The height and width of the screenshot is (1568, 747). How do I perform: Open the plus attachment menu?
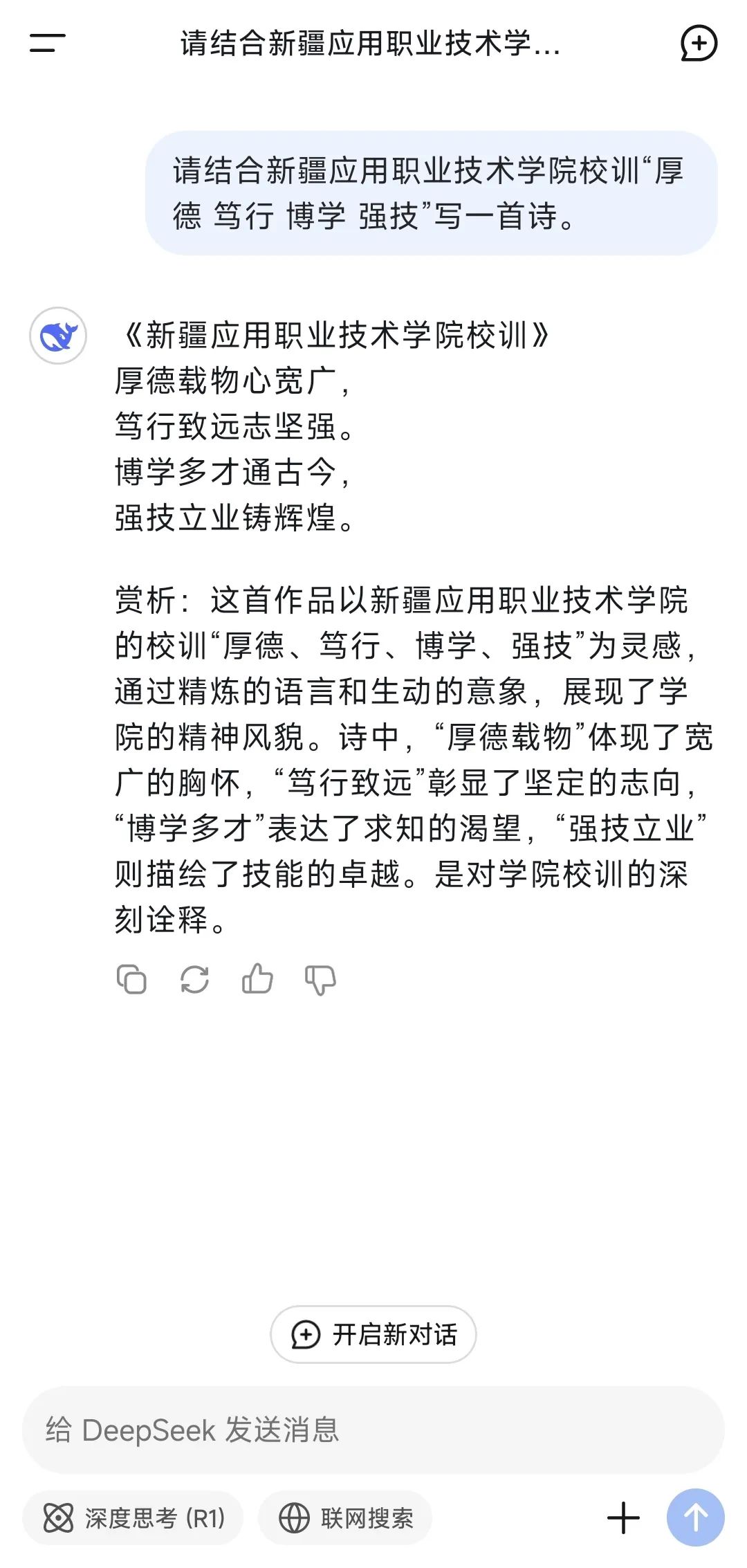click(x=623, y=1518)
